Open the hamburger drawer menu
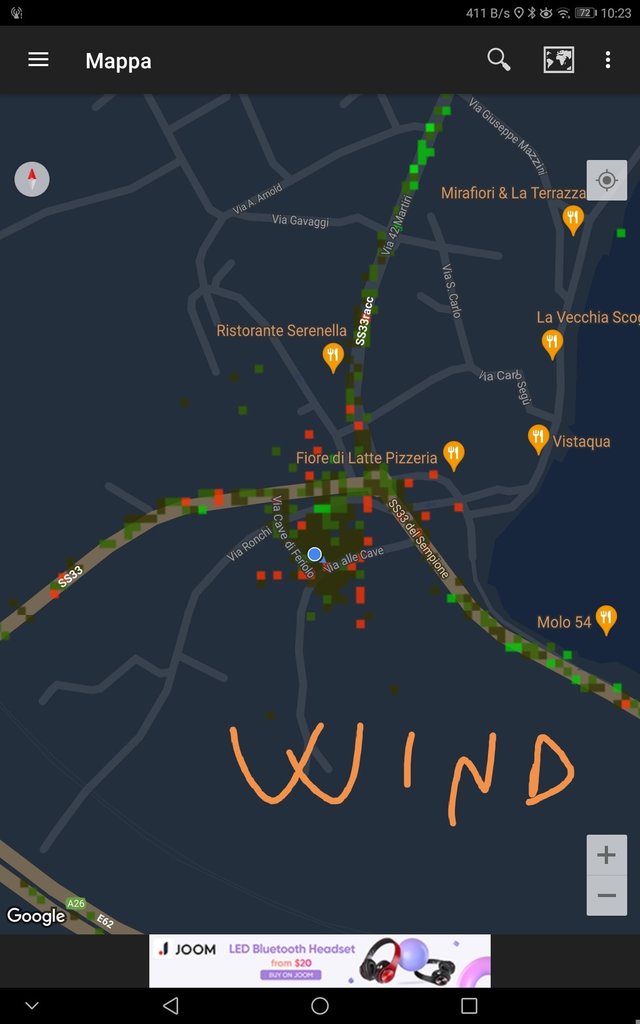The image size is (640, 1024). tap(38, 60)
